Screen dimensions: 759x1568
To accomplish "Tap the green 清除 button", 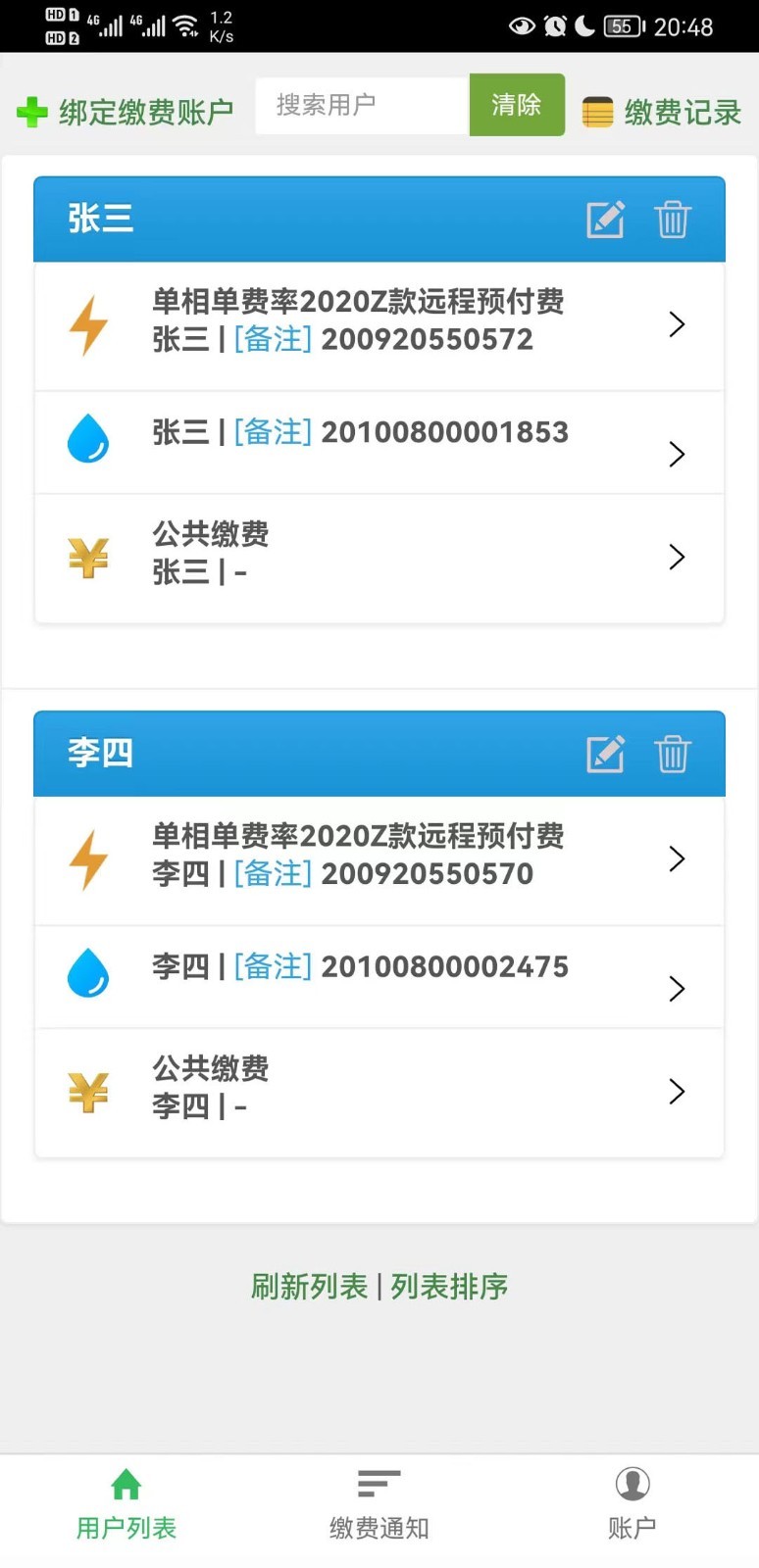I will click(517, 105).
